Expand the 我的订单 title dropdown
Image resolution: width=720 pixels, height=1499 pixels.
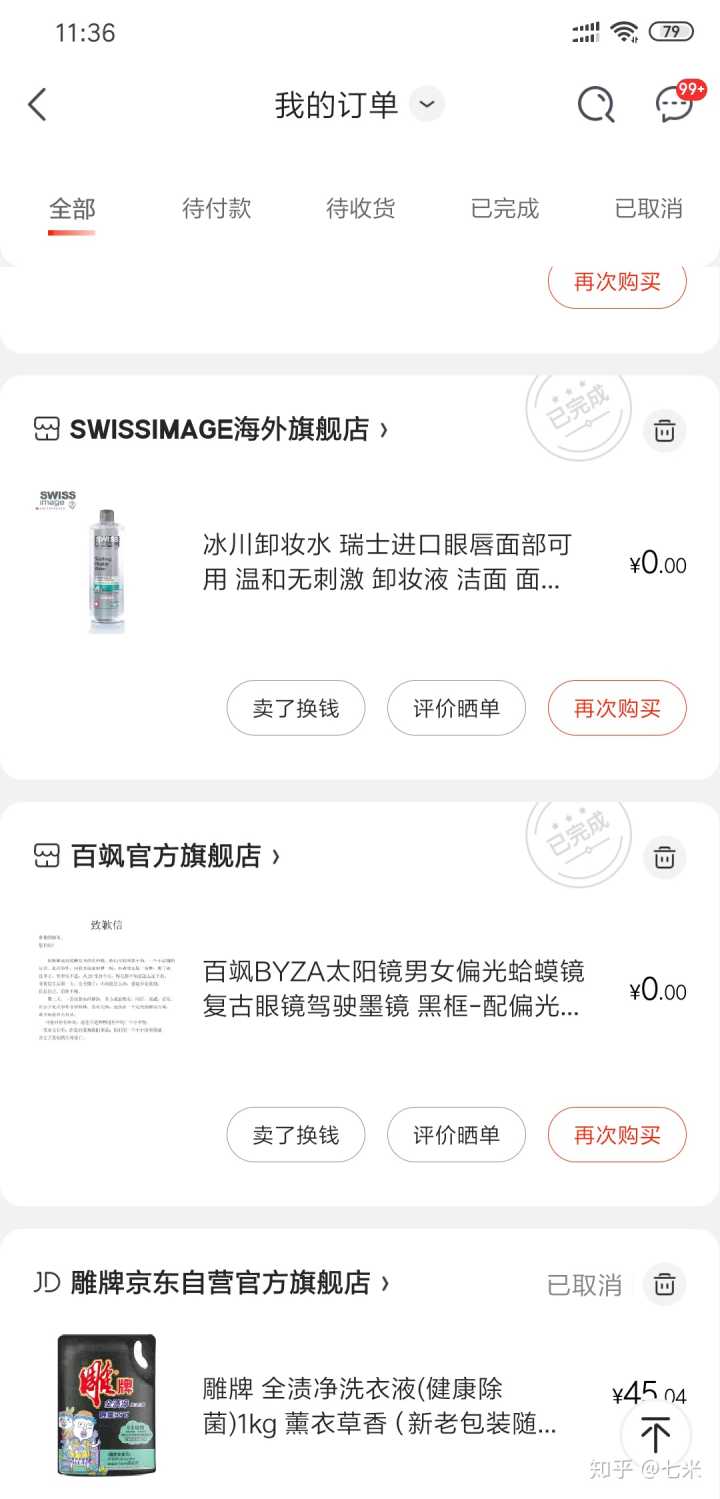[x=427, y=104]
